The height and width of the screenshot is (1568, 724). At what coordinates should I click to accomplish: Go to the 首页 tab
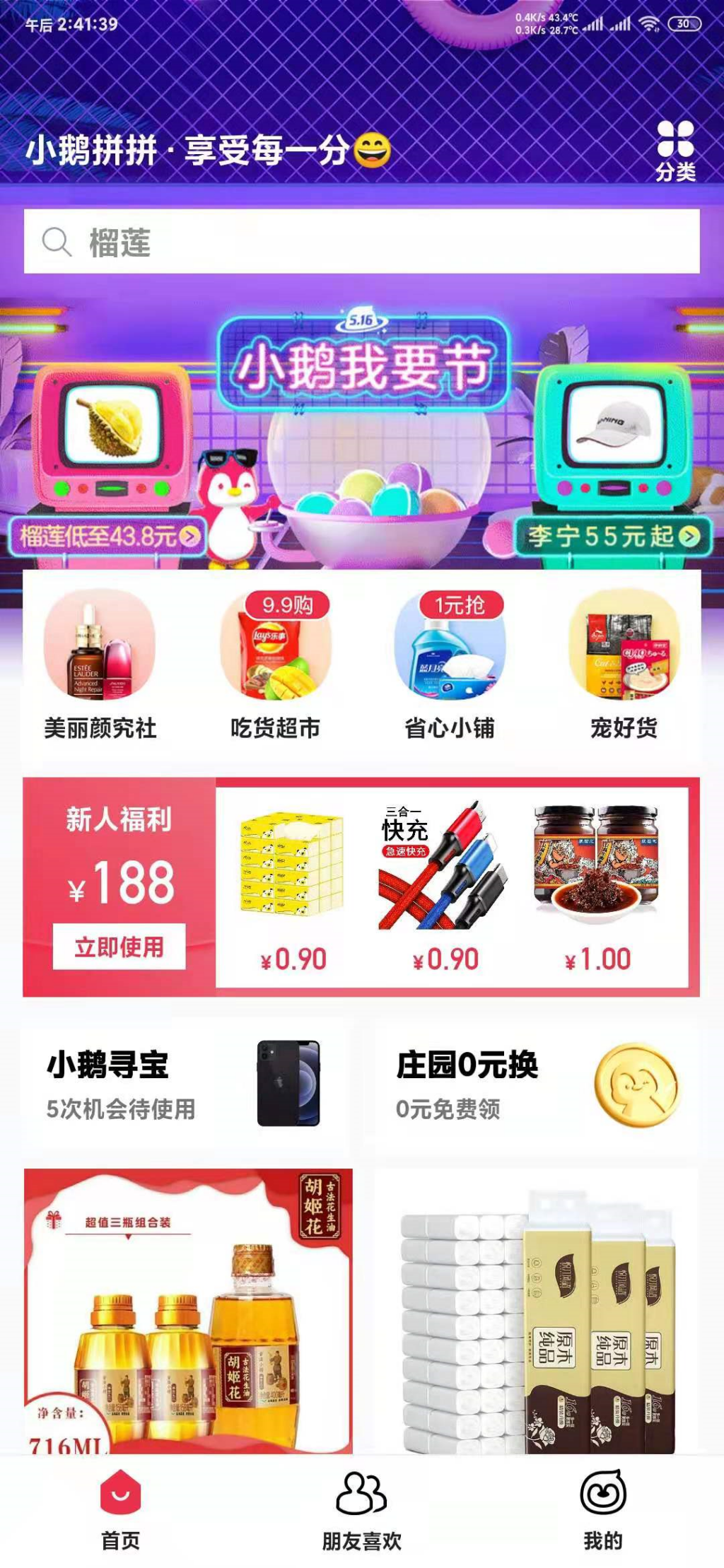(x=120, y=1511)
